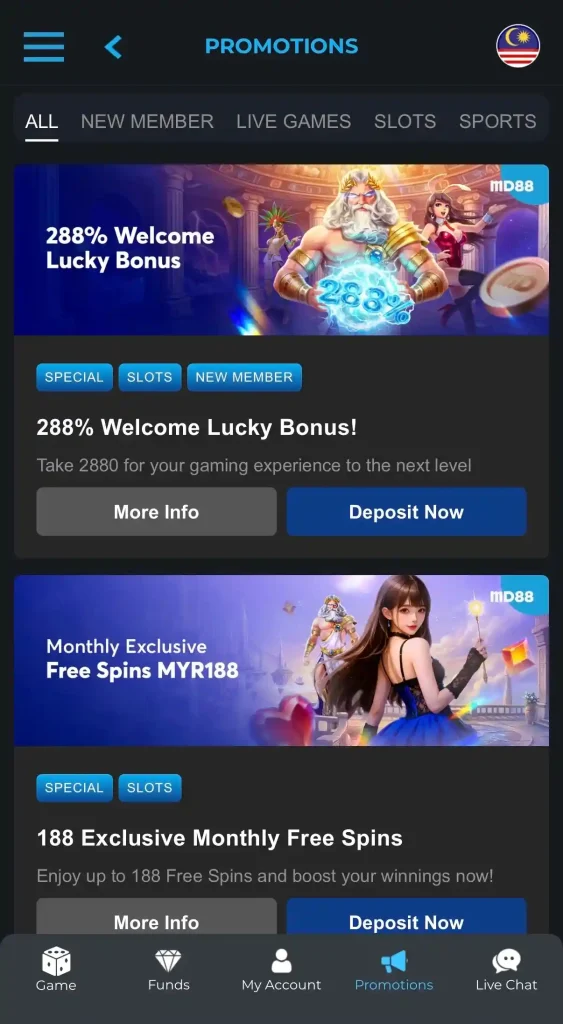563x1024 pixels.
Task: Switch to the NEW MEMBER tab
Action: pyautogui.click(x=147, y=121)
